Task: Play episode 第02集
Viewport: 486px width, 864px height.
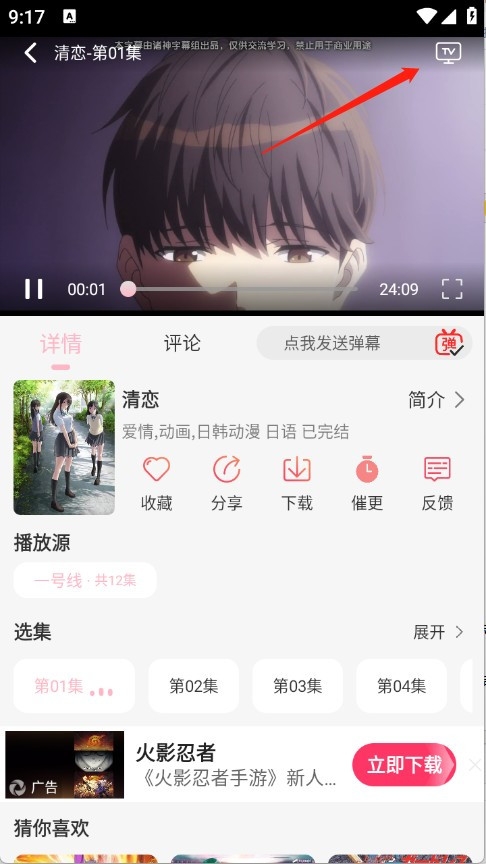Action: (193, 685)
